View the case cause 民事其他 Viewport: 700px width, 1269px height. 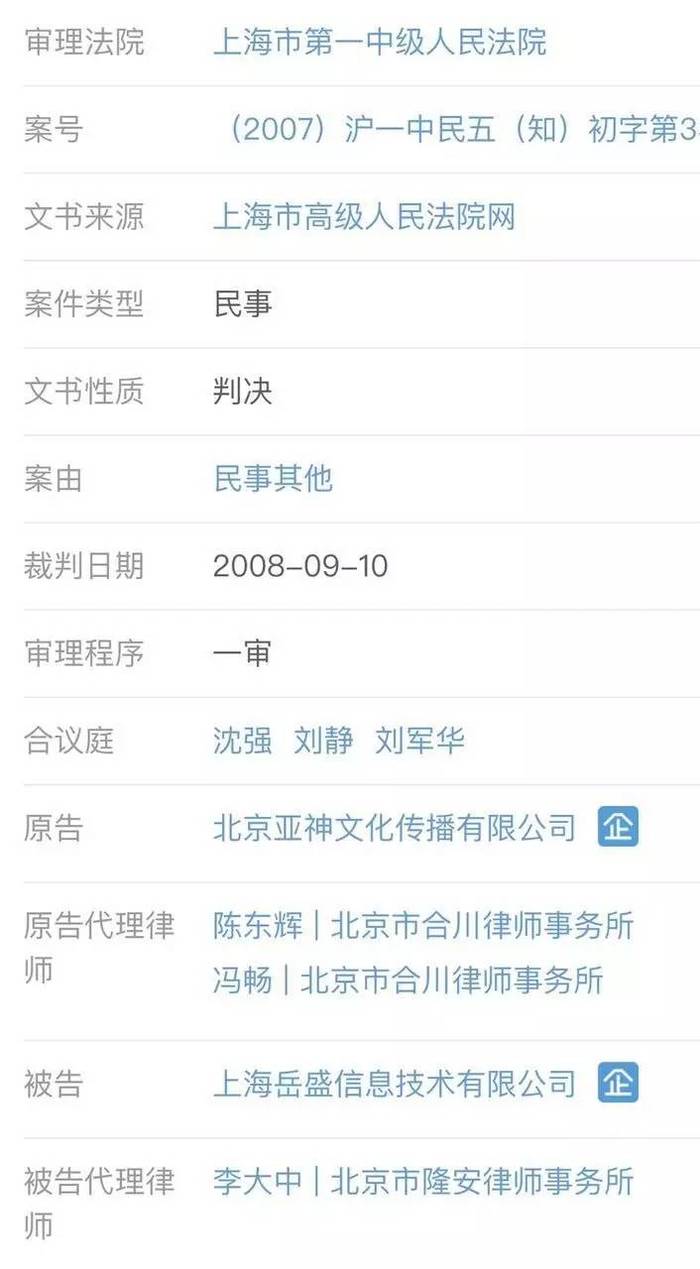pos(272,478)
